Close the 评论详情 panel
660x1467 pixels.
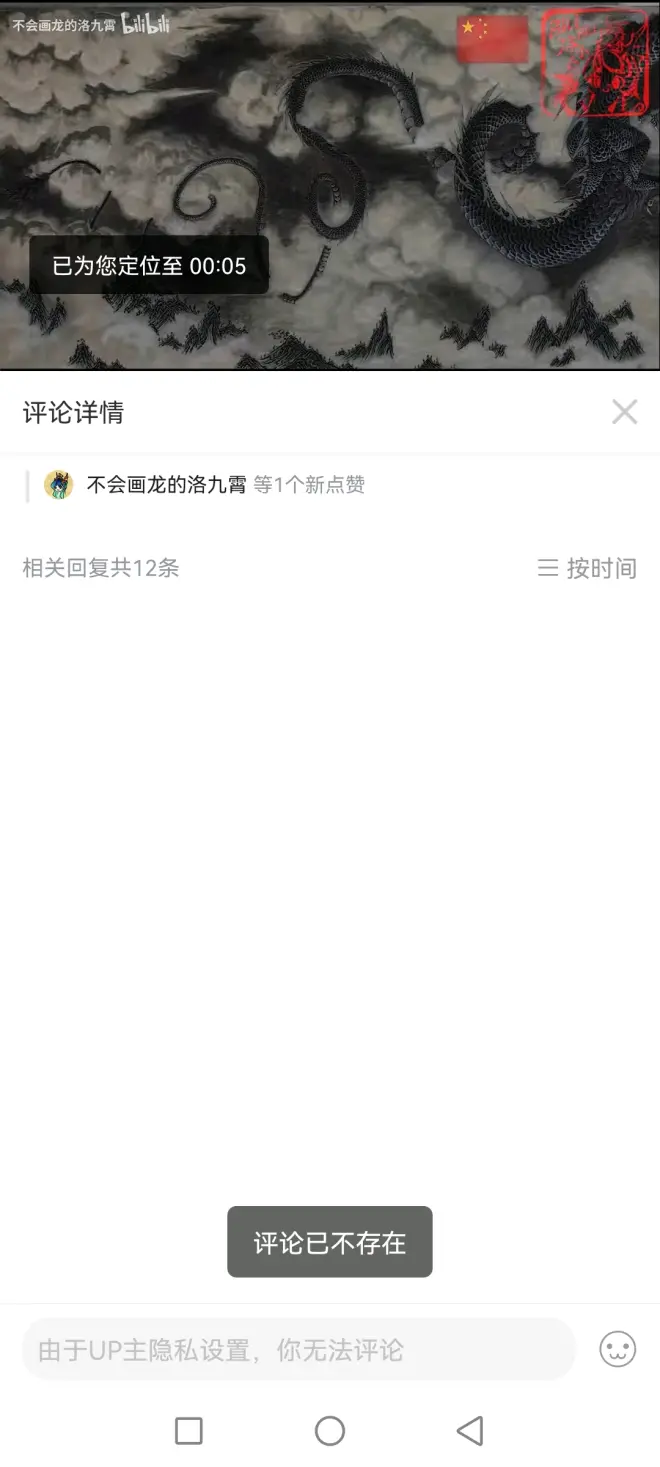coord(624,411)
